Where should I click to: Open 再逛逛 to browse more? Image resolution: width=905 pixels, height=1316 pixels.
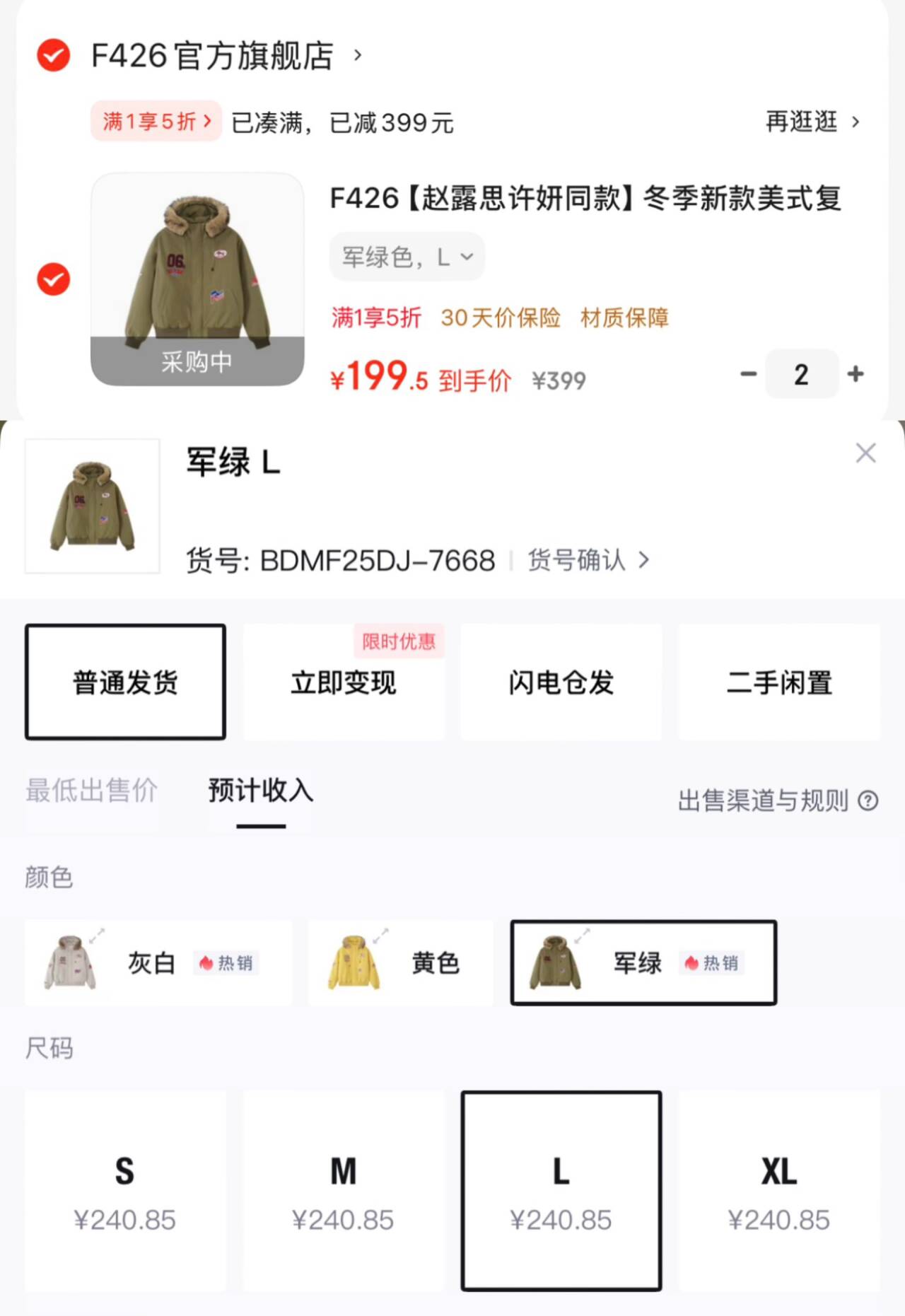click(812, 122)
